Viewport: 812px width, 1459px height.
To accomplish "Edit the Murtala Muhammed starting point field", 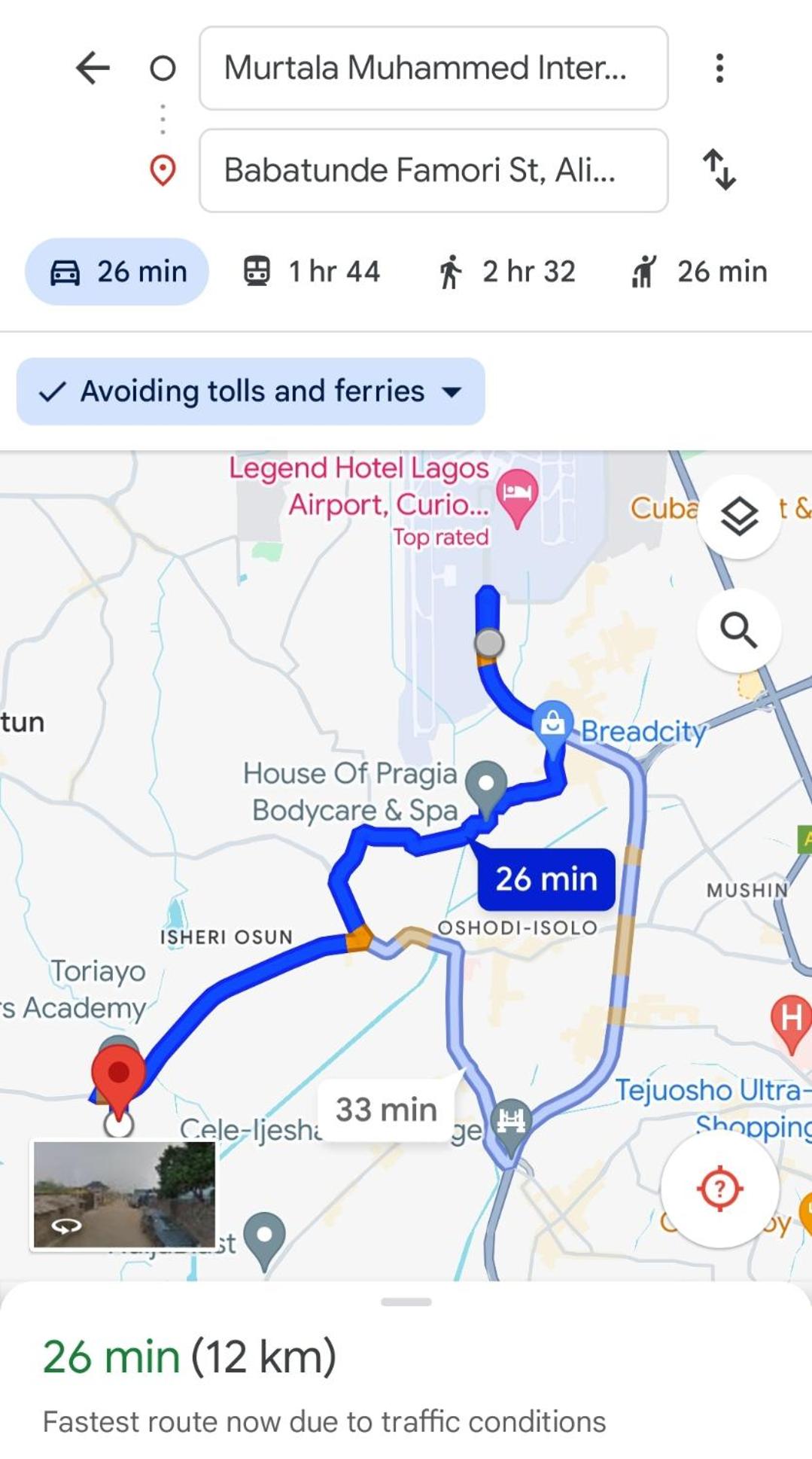I will (x=433, y=68).
